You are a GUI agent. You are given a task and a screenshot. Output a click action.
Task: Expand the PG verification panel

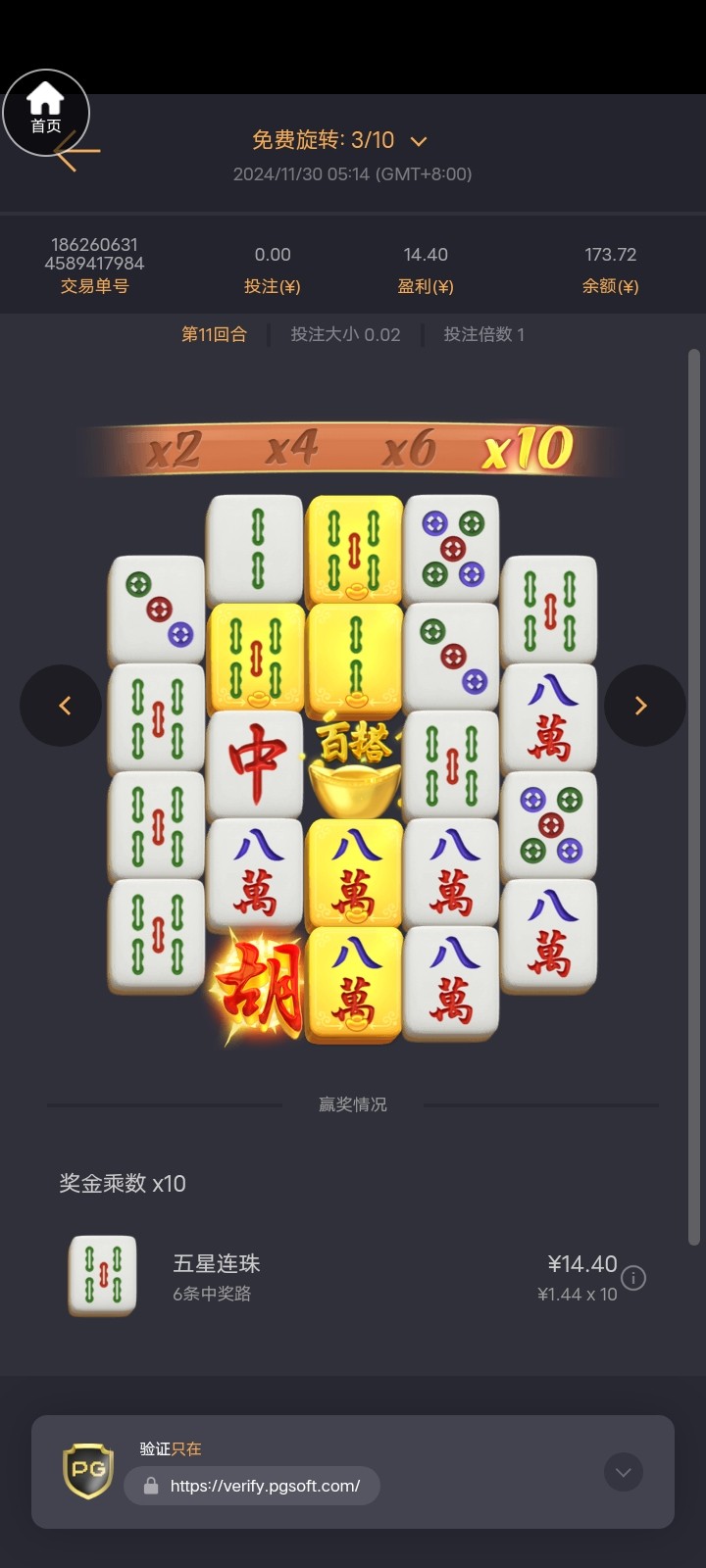pyautogui.click(x=623, y=1472)
